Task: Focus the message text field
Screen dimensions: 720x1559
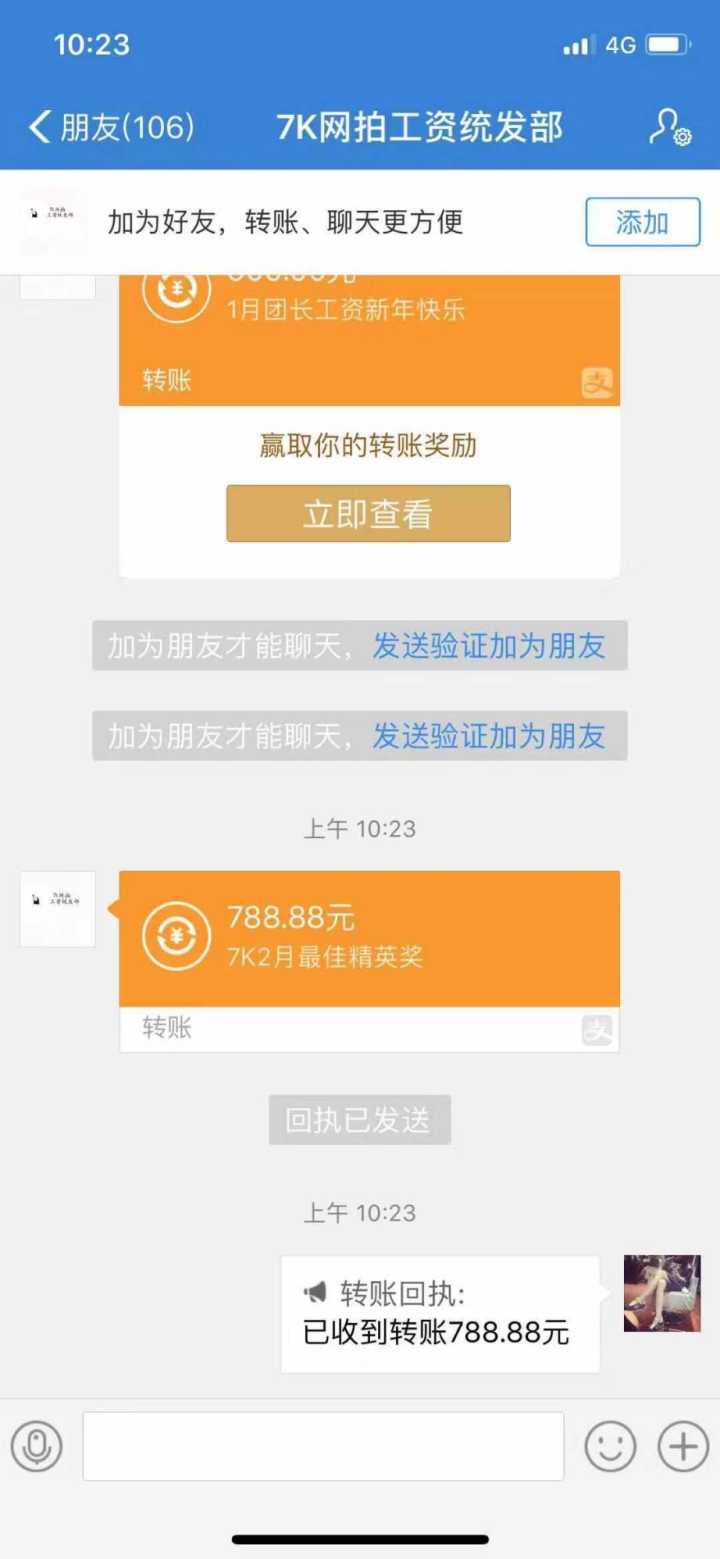Action: [323, 1446]
